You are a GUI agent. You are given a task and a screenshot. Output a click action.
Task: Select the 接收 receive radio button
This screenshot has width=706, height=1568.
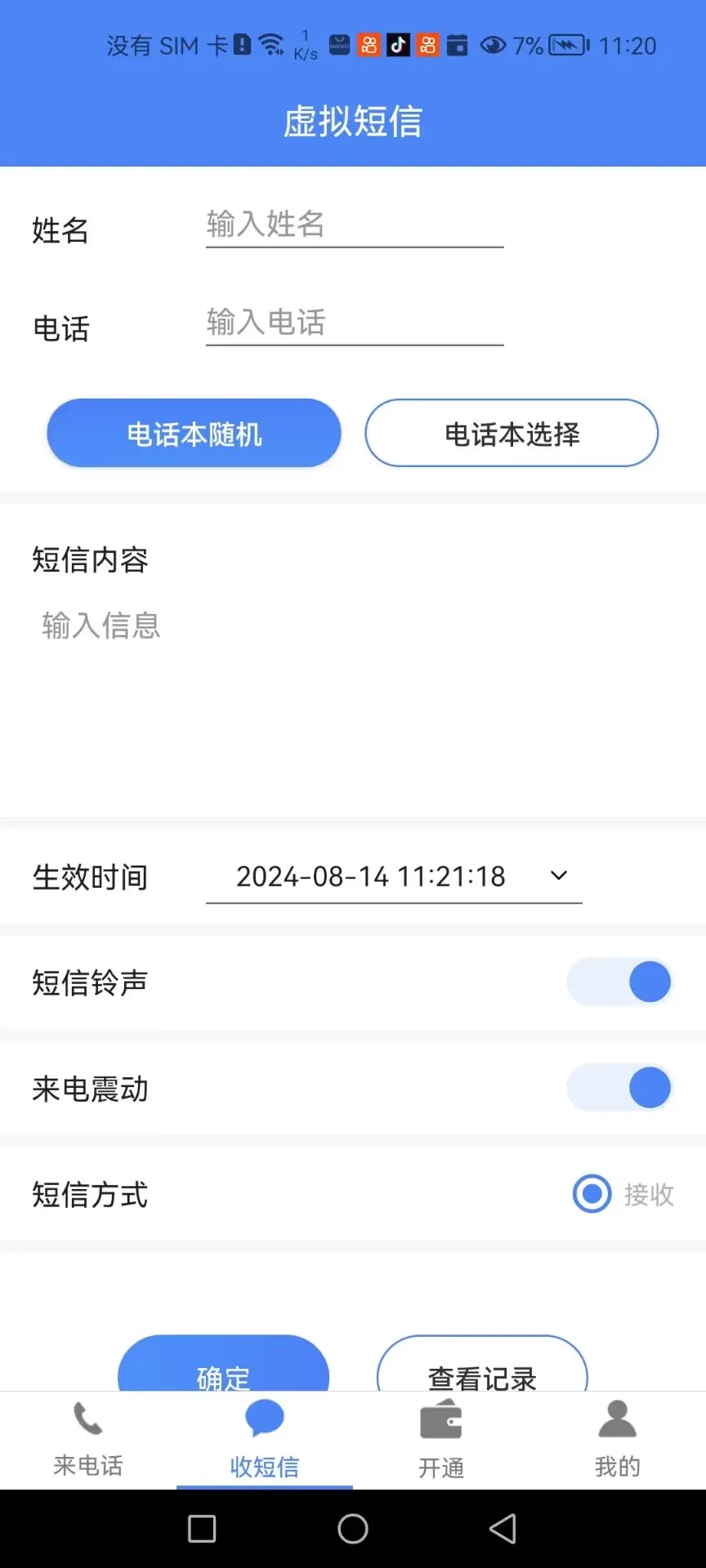pos(591,1194)
